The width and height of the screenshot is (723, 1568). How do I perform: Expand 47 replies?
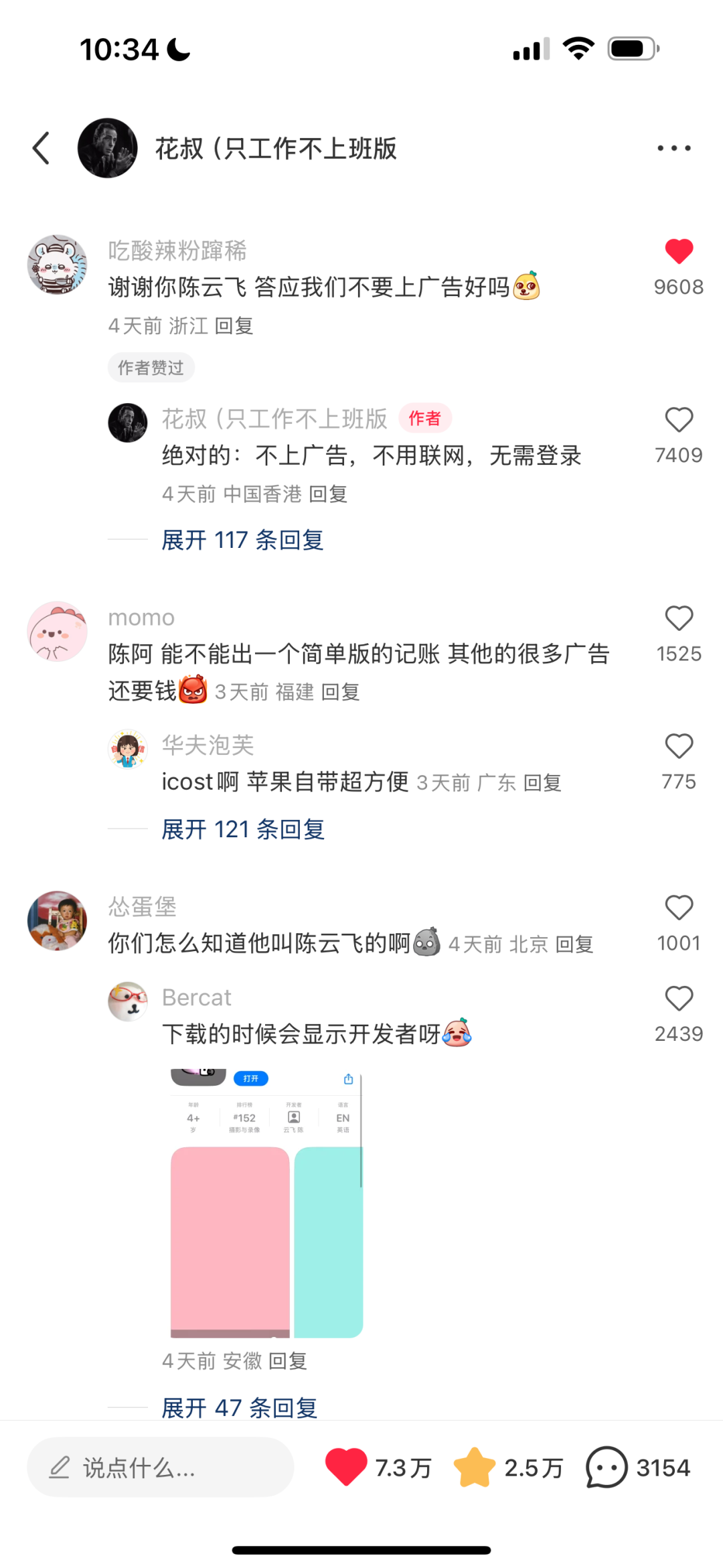[x=239, y=1408]
